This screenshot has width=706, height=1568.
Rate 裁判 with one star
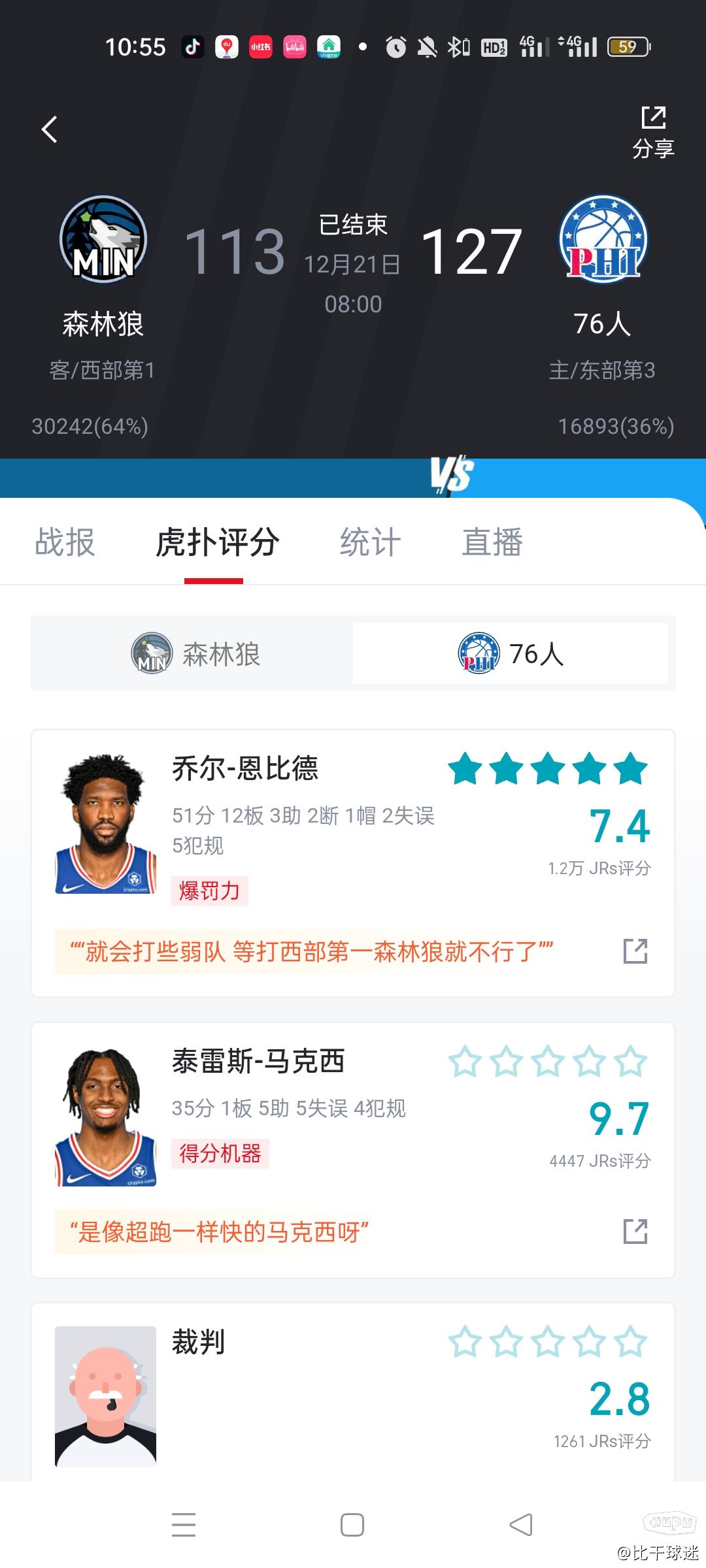[465, 1342]
